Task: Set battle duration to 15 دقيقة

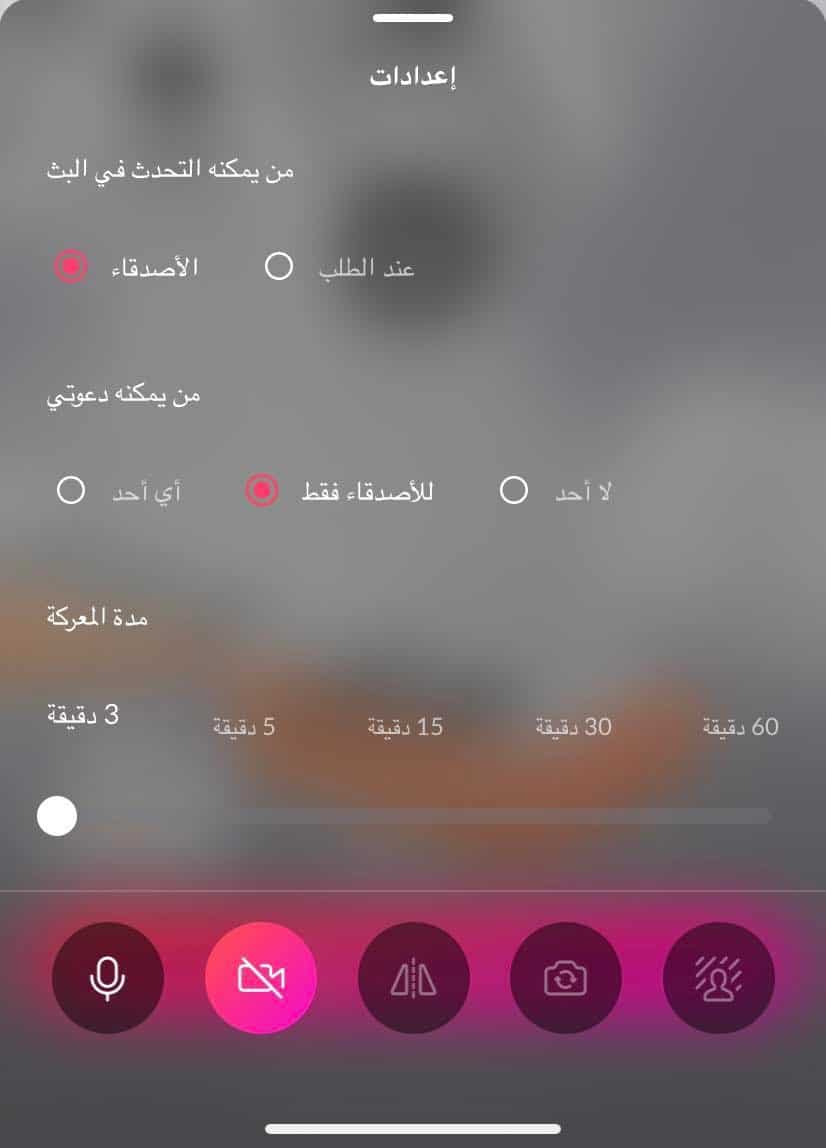Action: (405, 727)
